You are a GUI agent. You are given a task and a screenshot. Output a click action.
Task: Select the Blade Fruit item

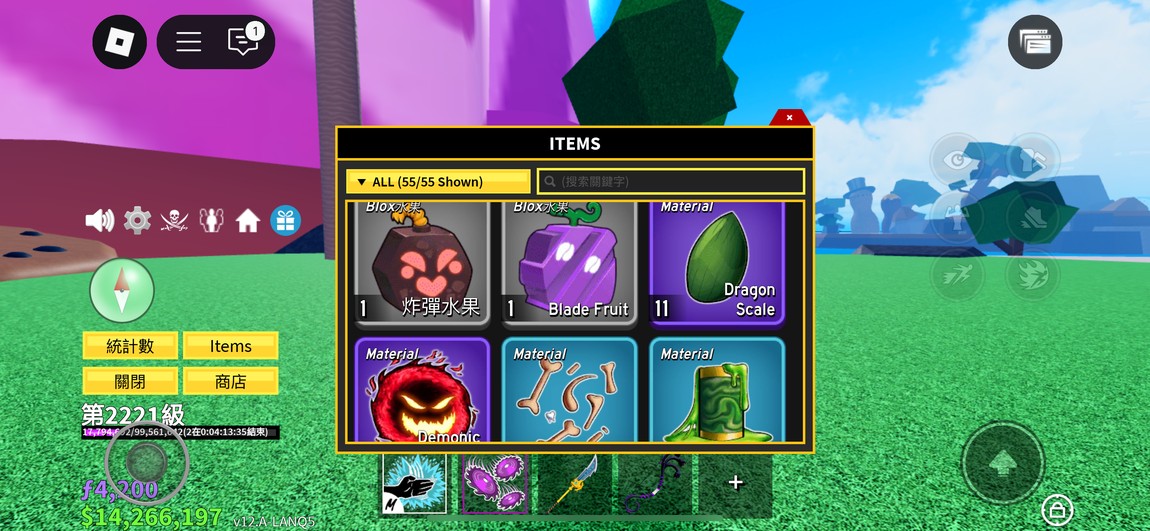pyautogui.click(x=569, y=262)
